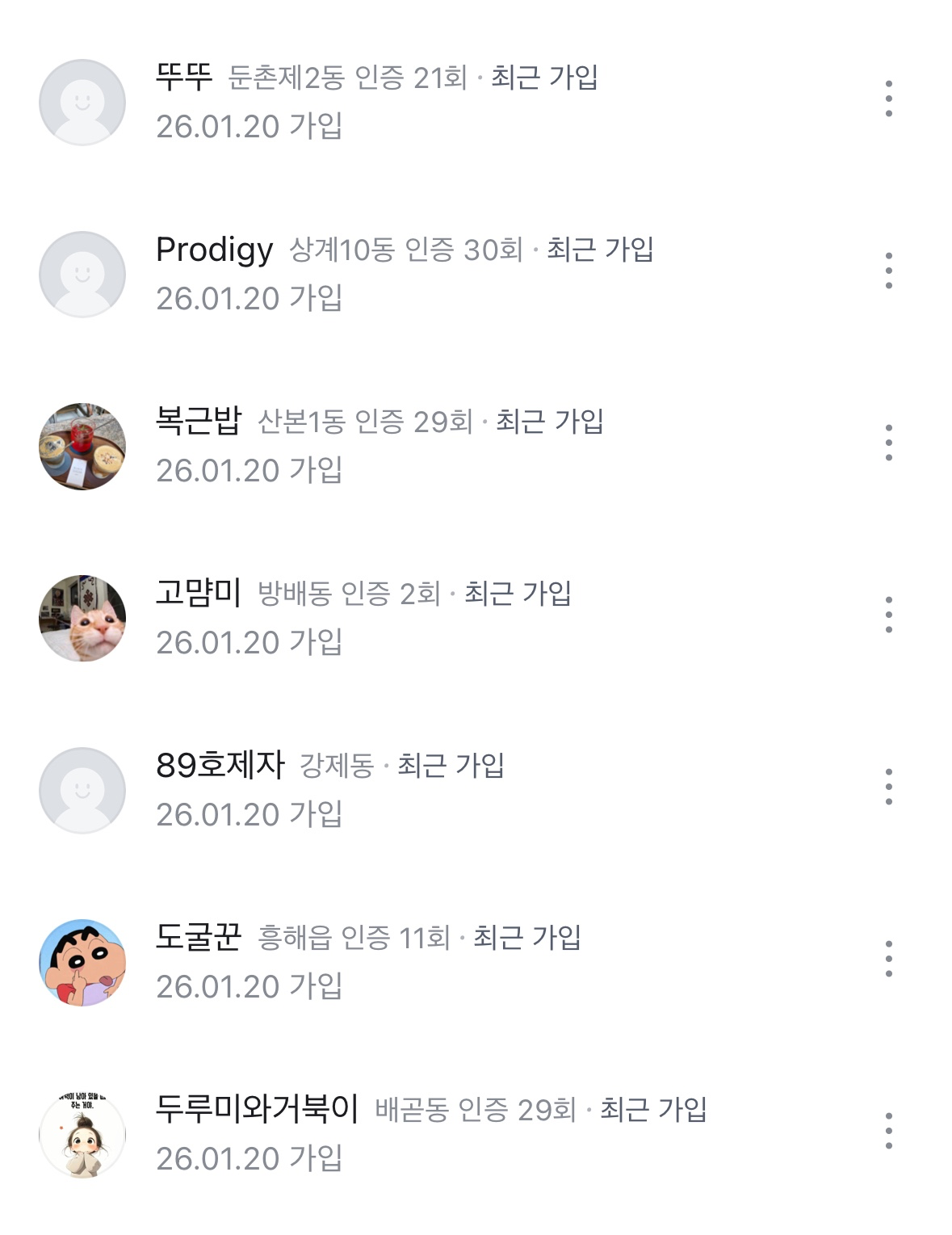Viewport: 952px width, 1235px height.
Task: Open the more options menu for 복근밥
Action: pyautogui.click(x=888, y=443)
